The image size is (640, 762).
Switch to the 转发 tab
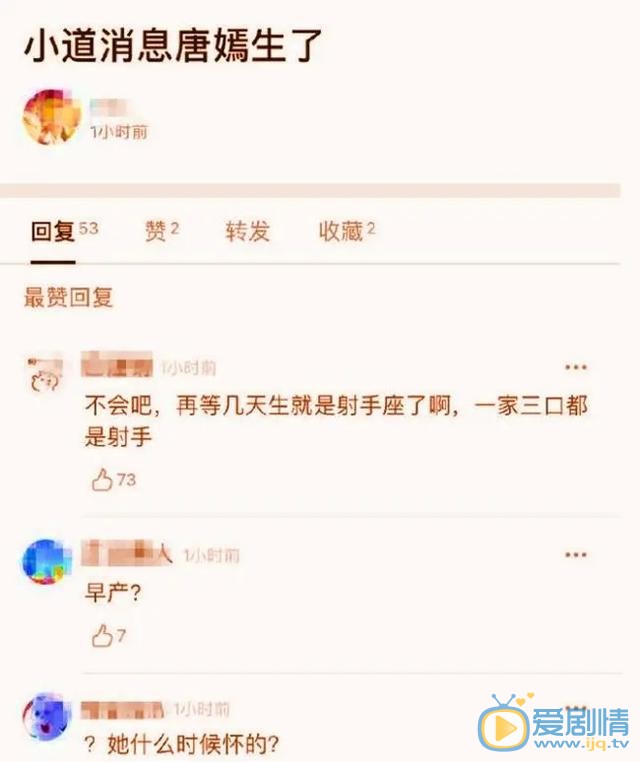(247, 232)
